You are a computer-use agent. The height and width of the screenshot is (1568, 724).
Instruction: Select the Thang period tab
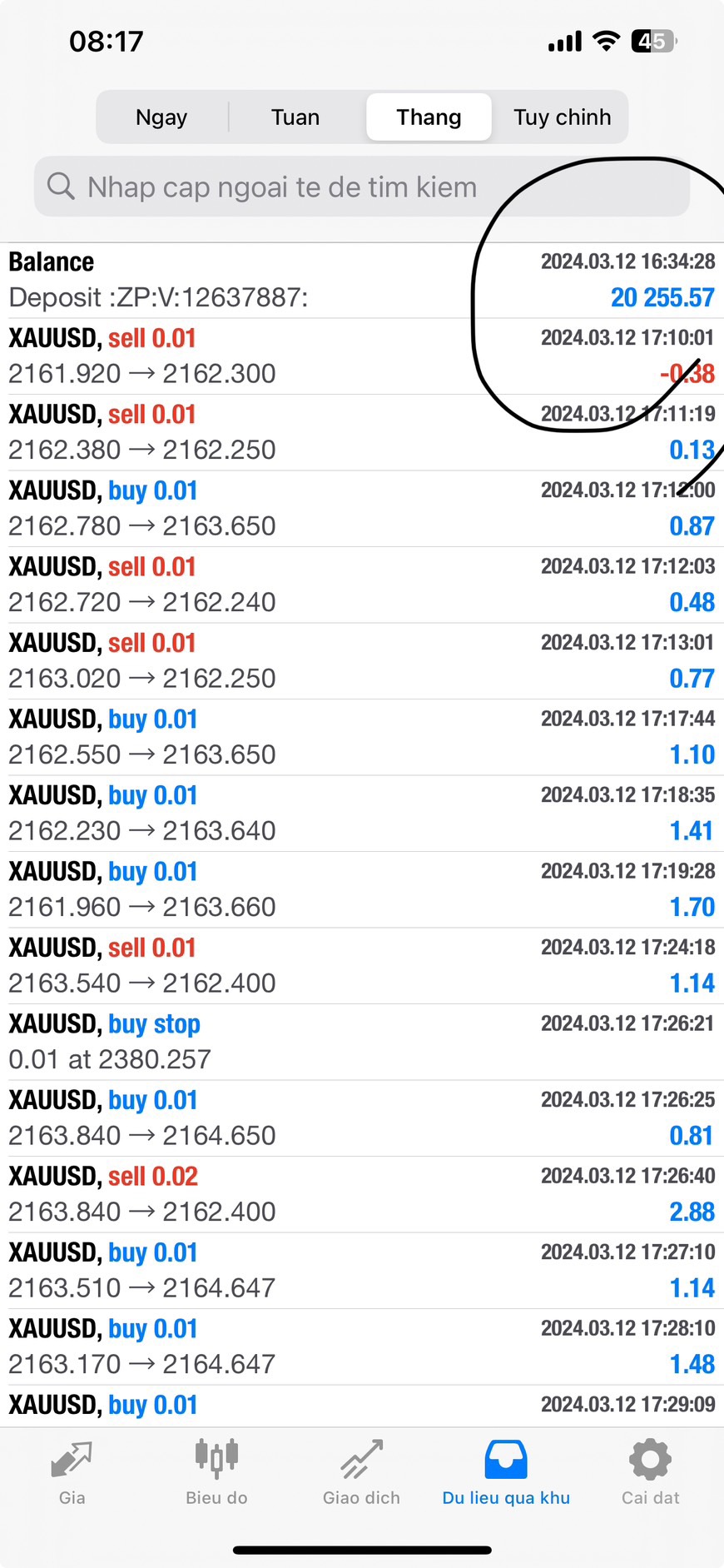(x=429, y=117)
